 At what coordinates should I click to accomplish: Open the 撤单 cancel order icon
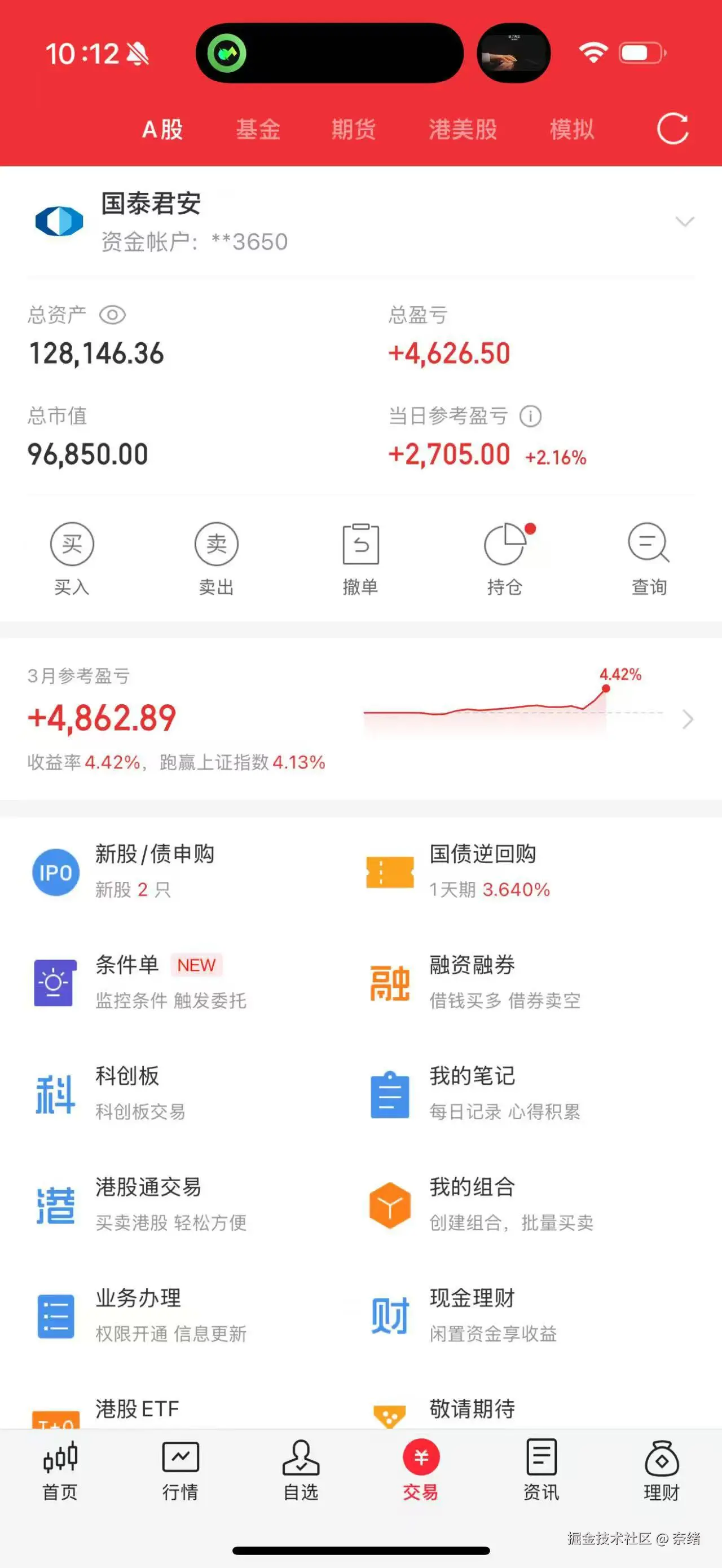361,545
